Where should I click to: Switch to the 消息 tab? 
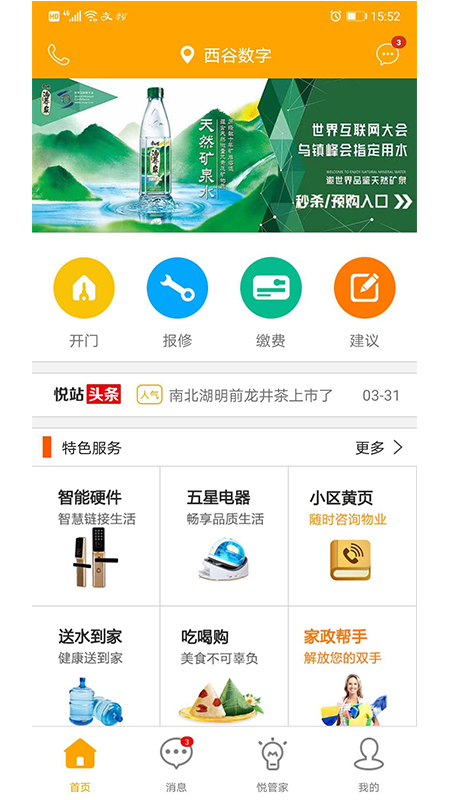click(177, 764)
